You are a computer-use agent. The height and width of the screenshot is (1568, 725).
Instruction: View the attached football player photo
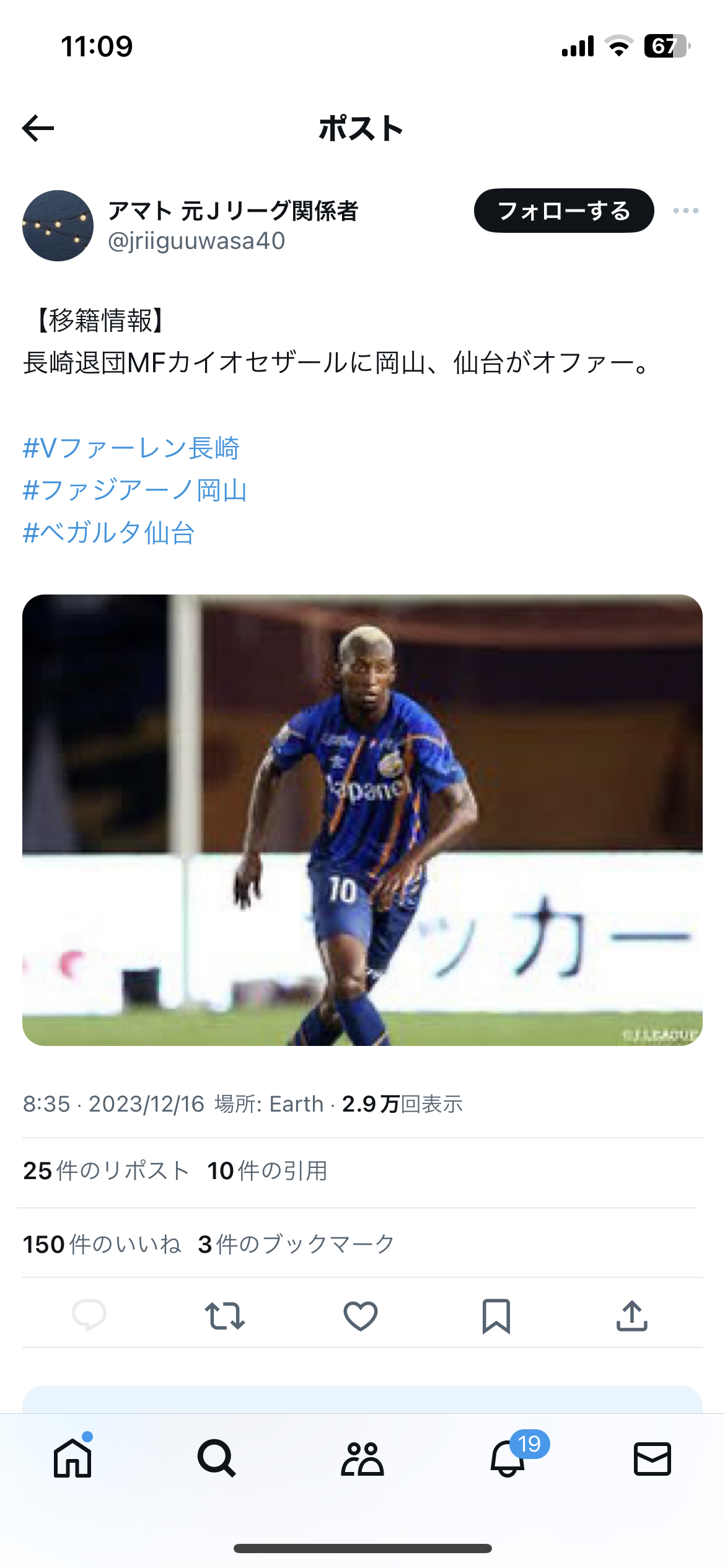(x=362, y=820)
